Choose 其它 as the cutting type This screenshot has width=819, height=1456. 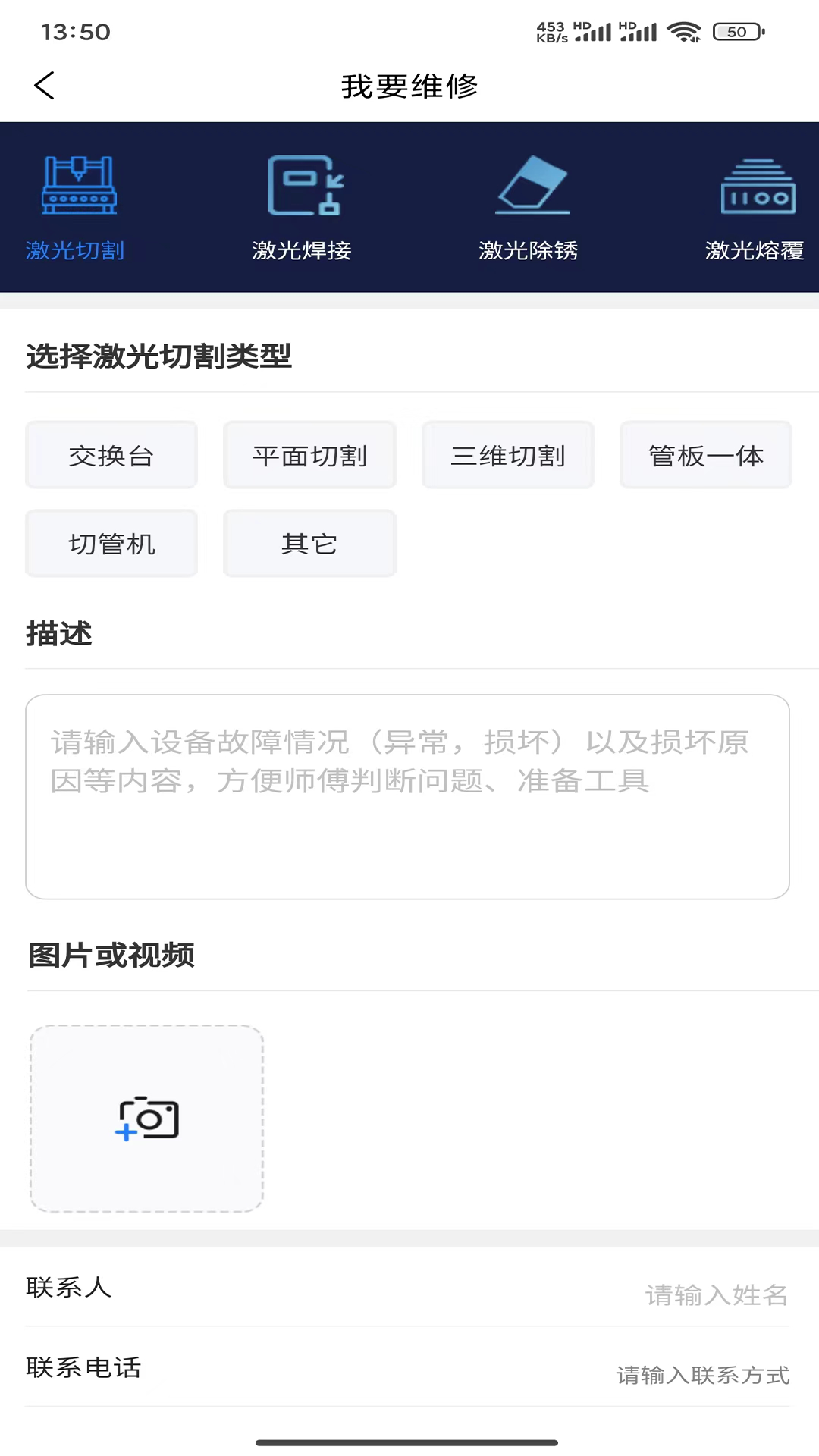[309, 544]
